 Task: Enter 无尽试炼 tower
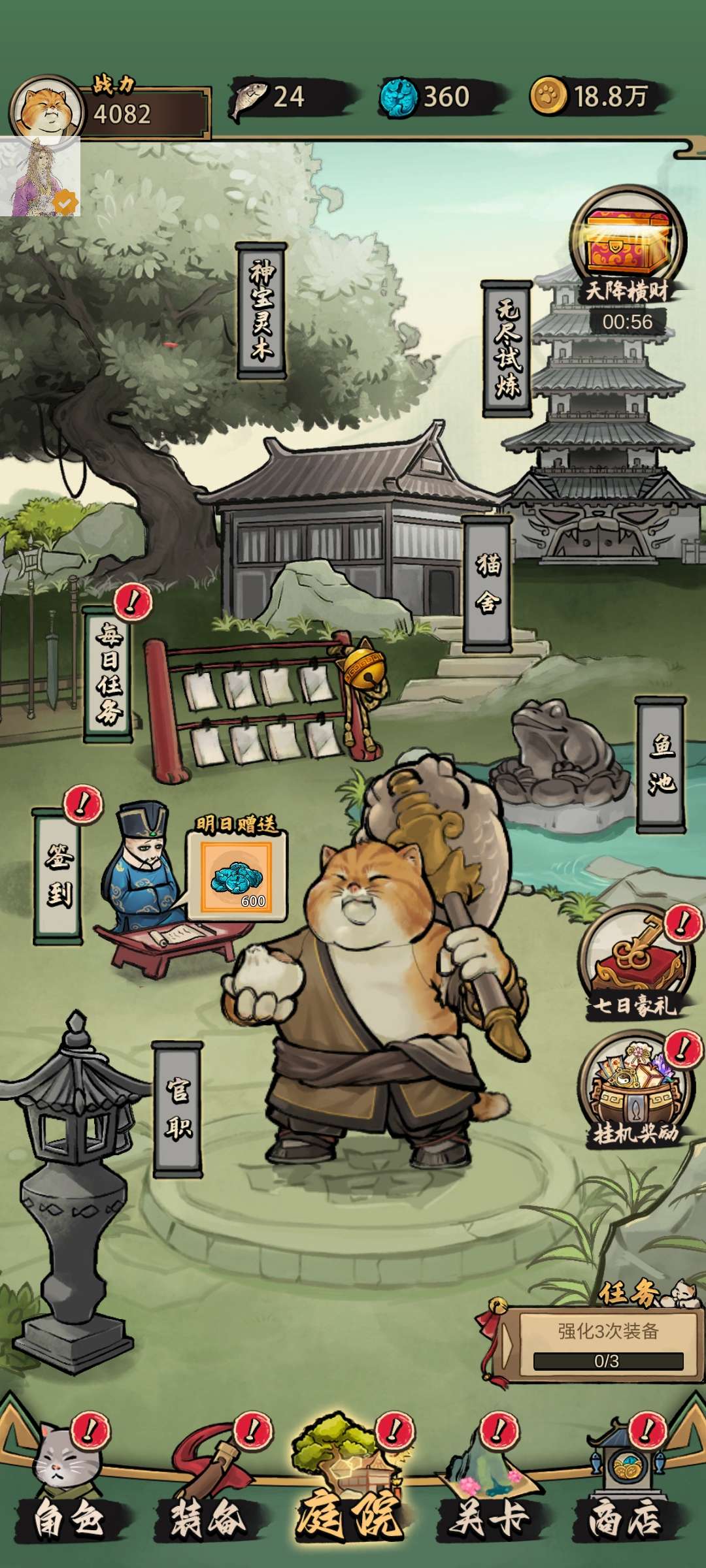(x=507, y=350)
